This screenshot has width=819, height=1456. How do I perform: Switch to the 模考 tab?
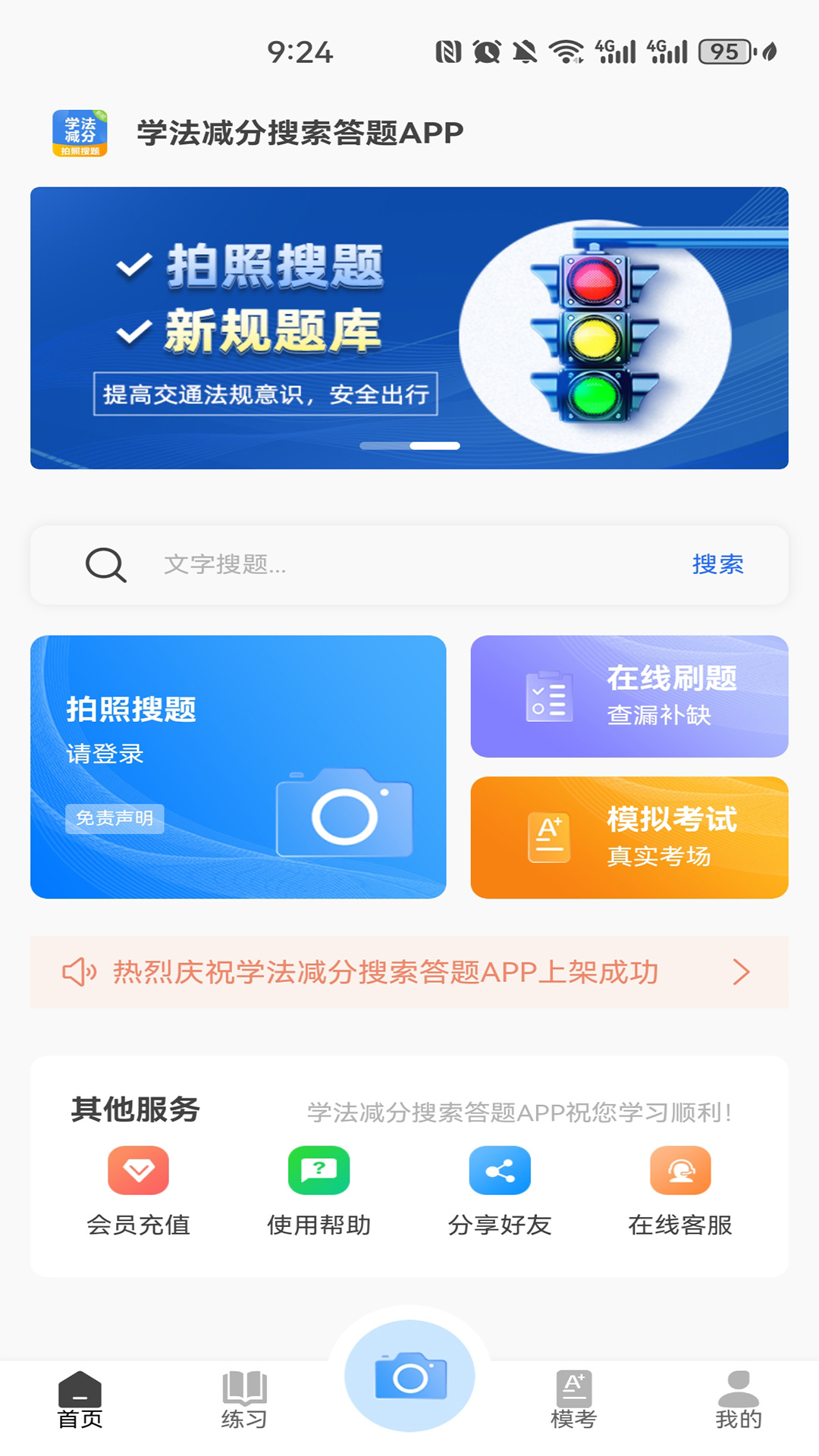click(574, 1399)
